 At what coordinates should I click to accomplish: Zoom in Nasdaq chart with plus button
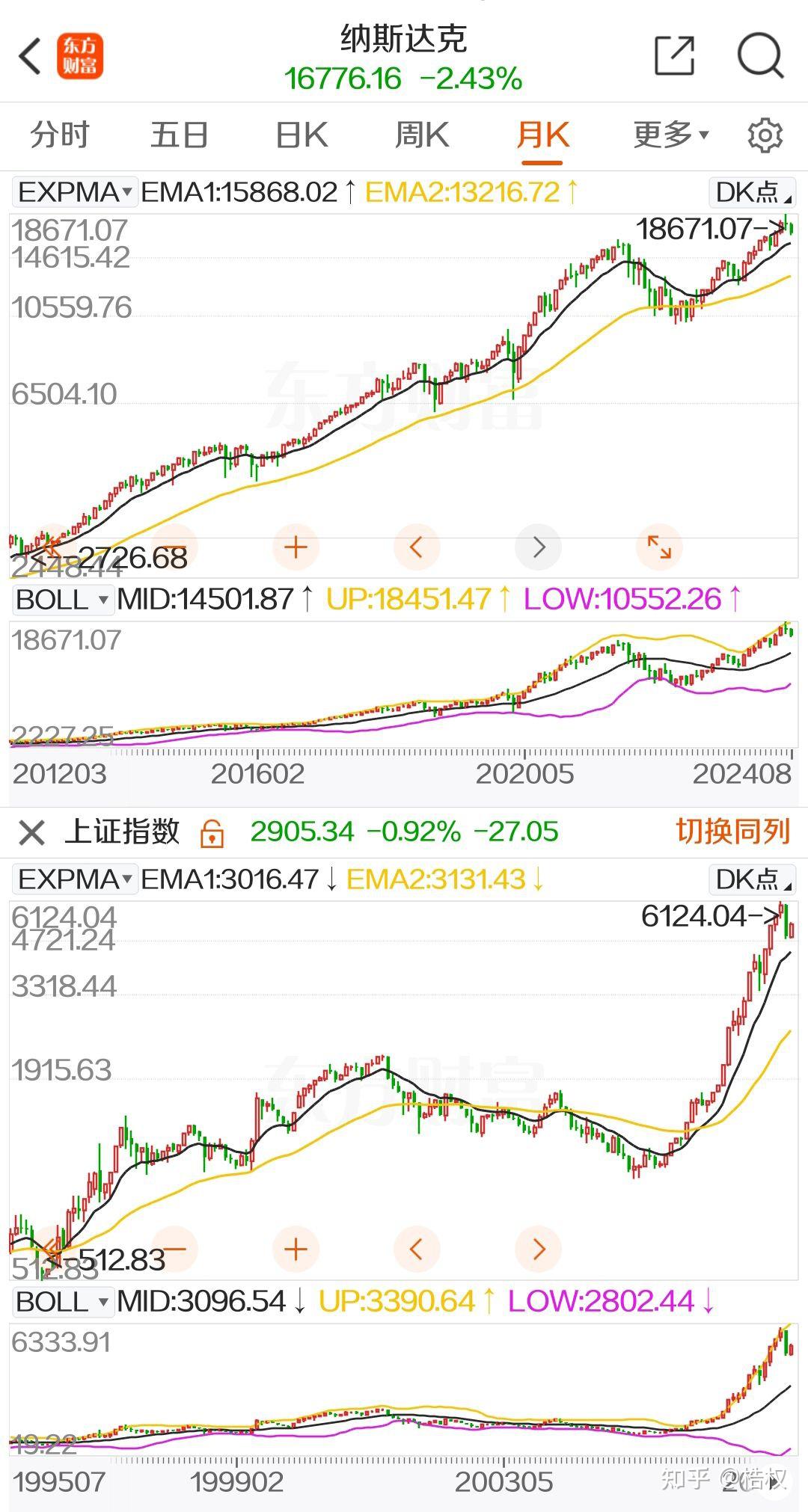coord(296,547)
